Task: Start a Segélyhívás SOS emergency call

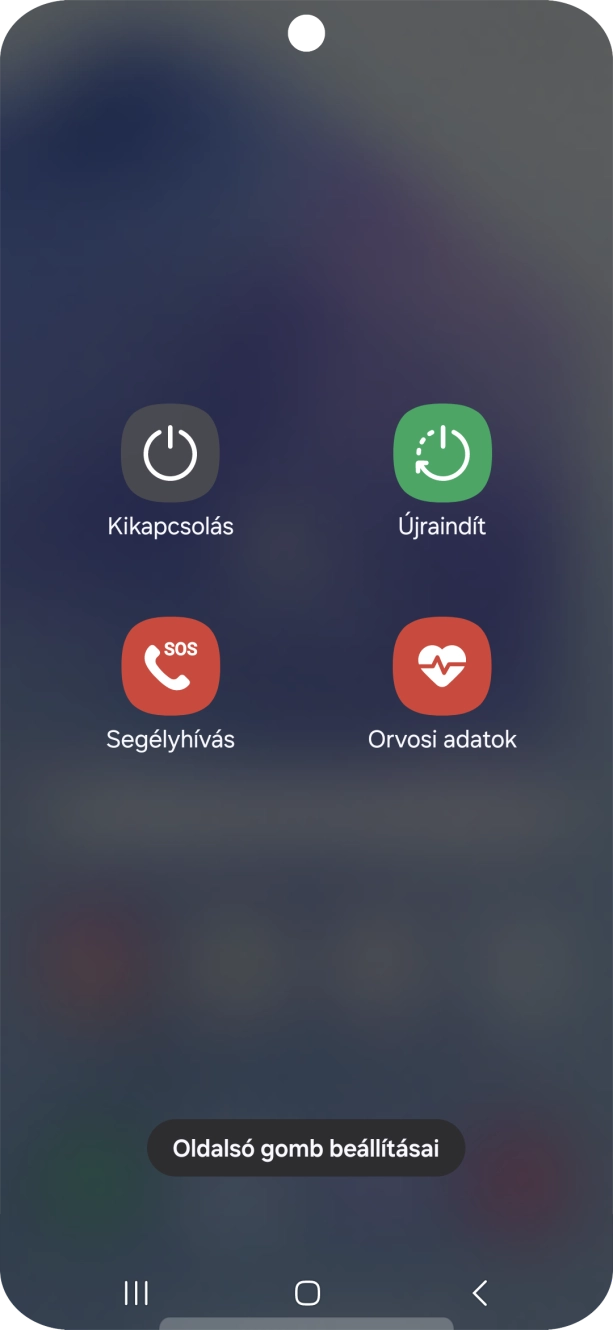Action: (170, 666)
